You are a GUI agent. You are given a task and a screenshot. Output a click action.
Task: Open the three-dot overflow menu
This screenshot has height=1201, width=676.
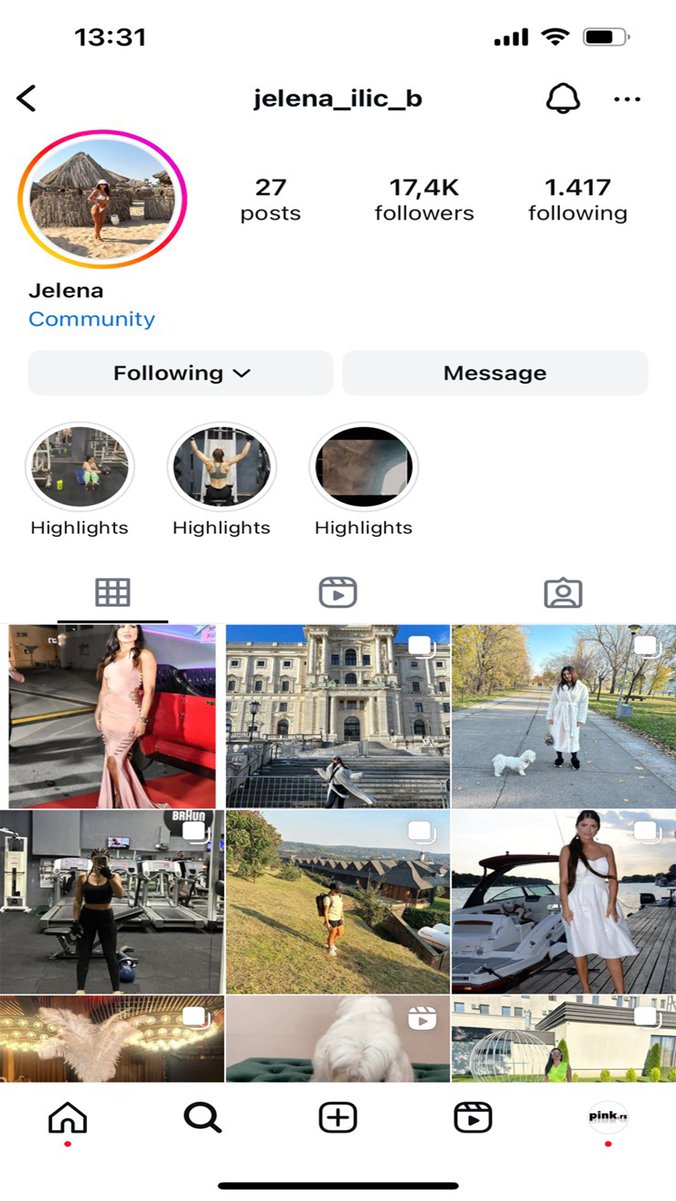coord(627,99)
